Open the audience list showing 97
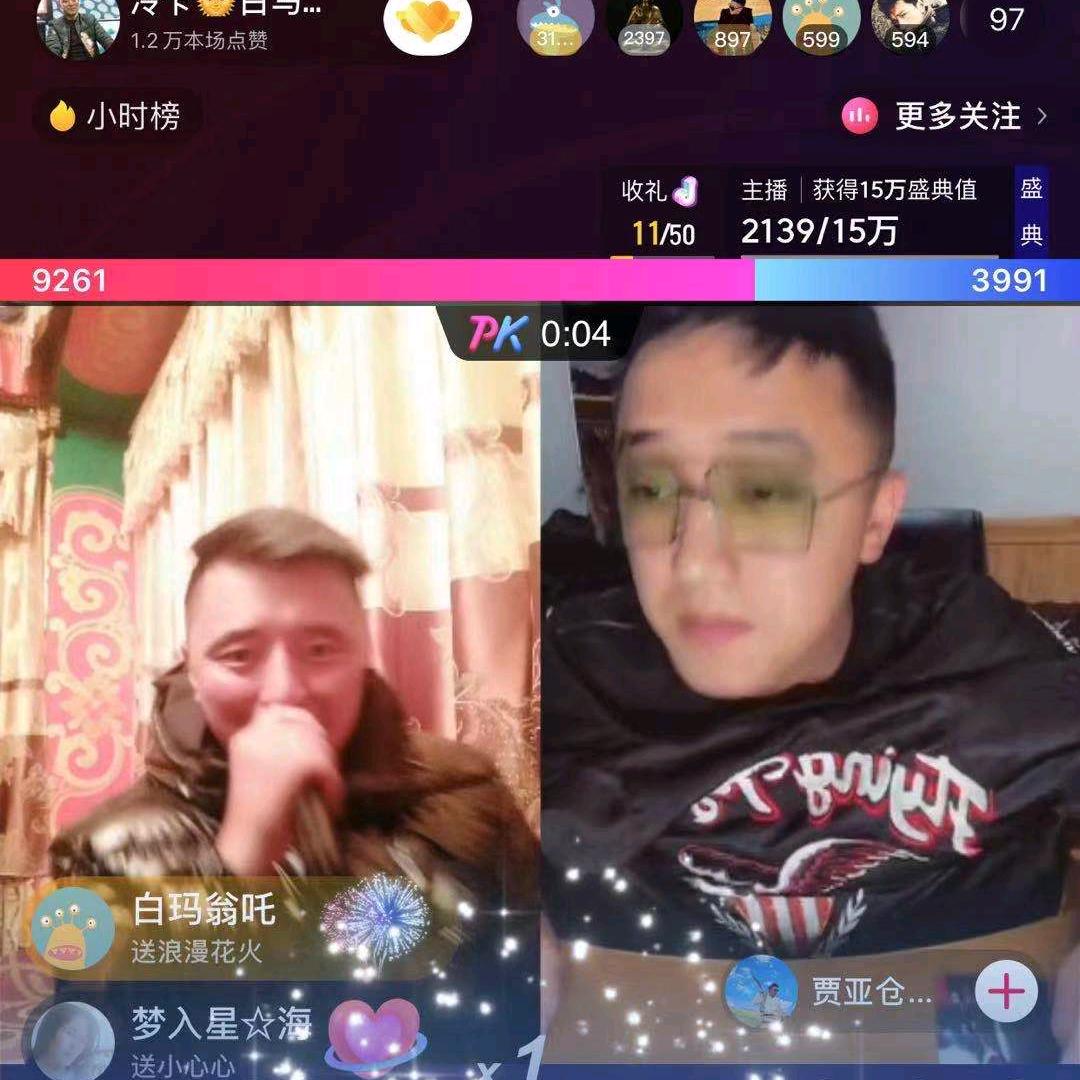This screenshot has width=1080, height=1080. click(x=1005, y=20)
